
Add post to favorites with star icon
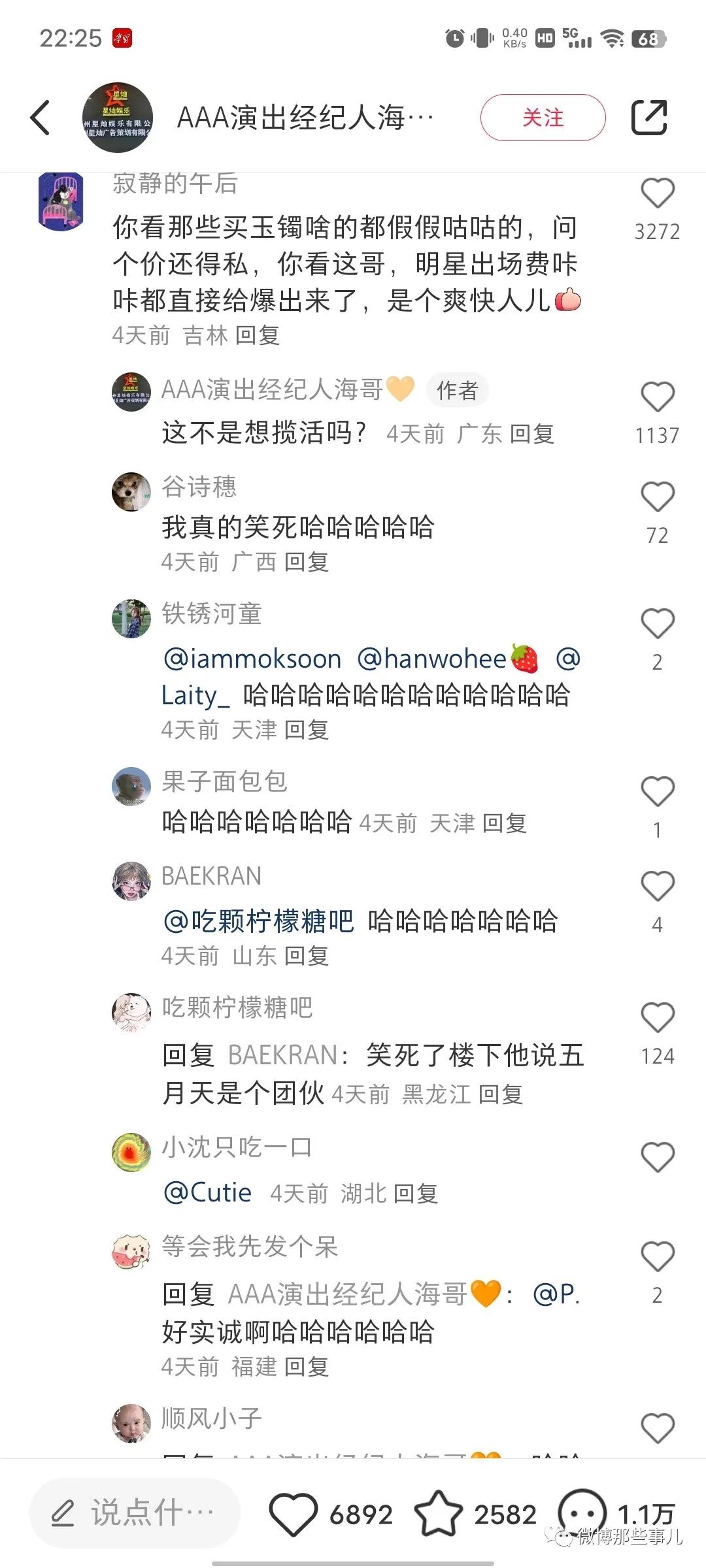click(x=438, y=1513)
